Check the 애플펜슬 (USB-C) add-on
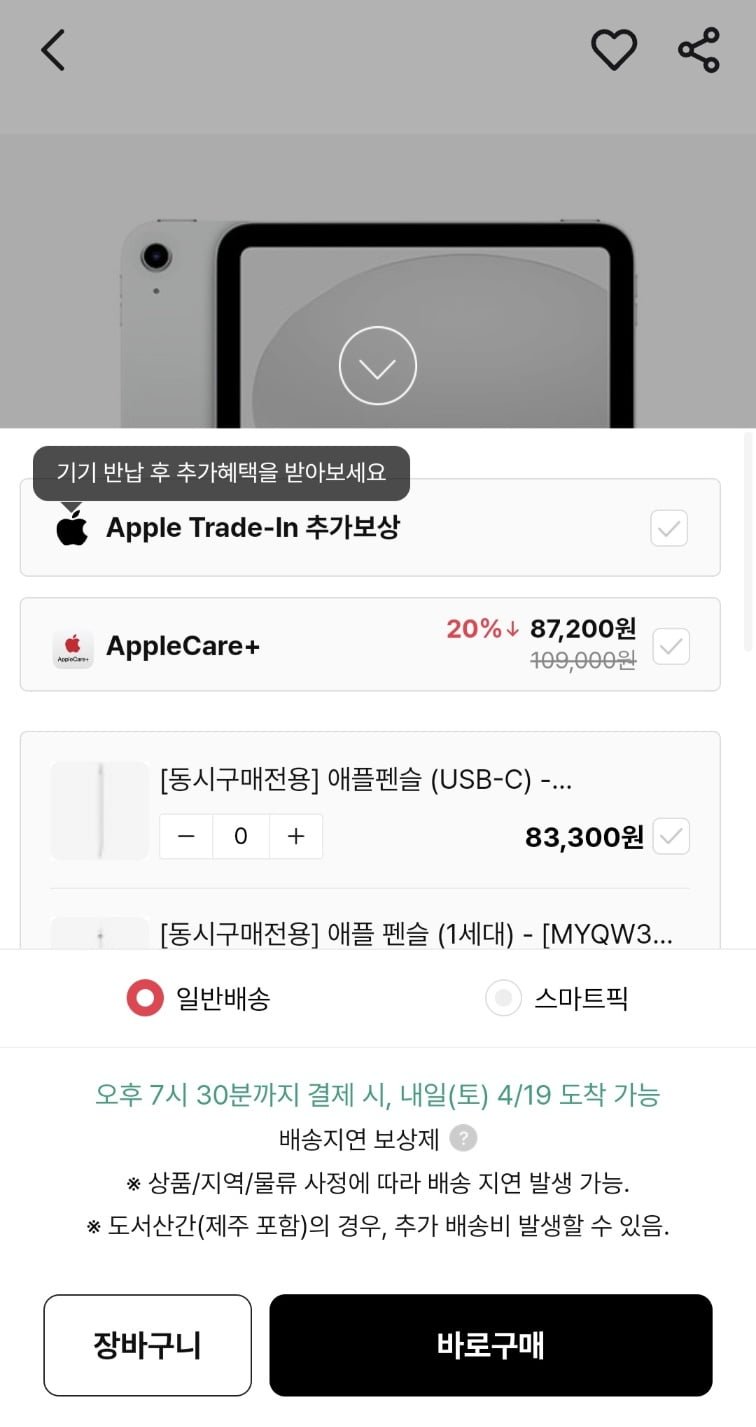The height and width of the screenshot is (1427, 756). [x=670, y=837]
